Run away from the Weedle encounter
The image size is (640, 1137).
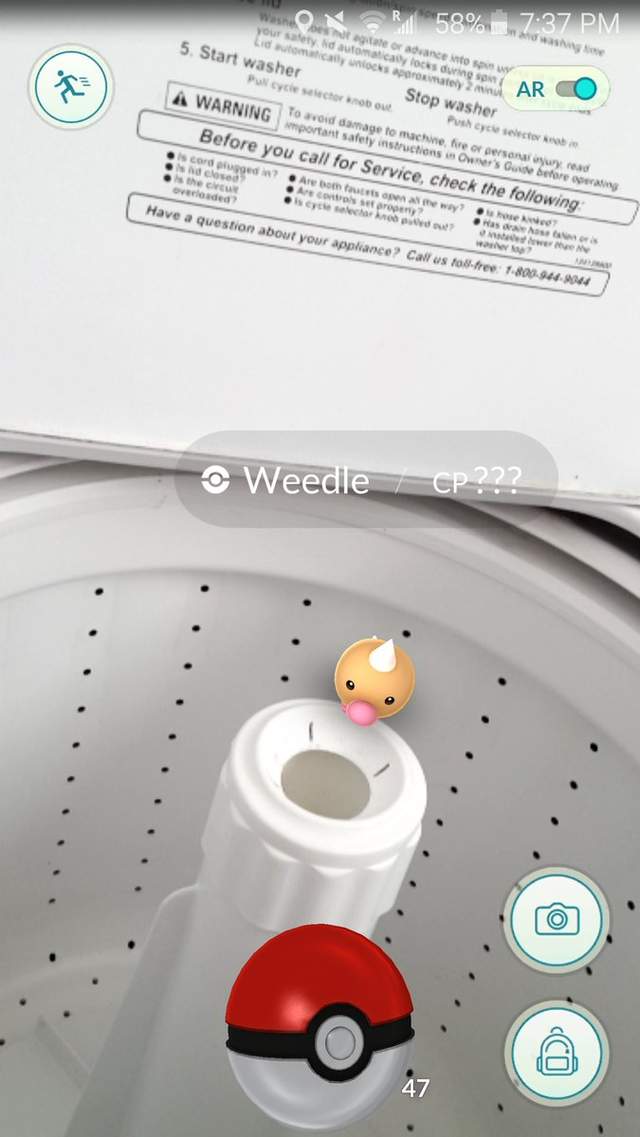click(71, 88)
